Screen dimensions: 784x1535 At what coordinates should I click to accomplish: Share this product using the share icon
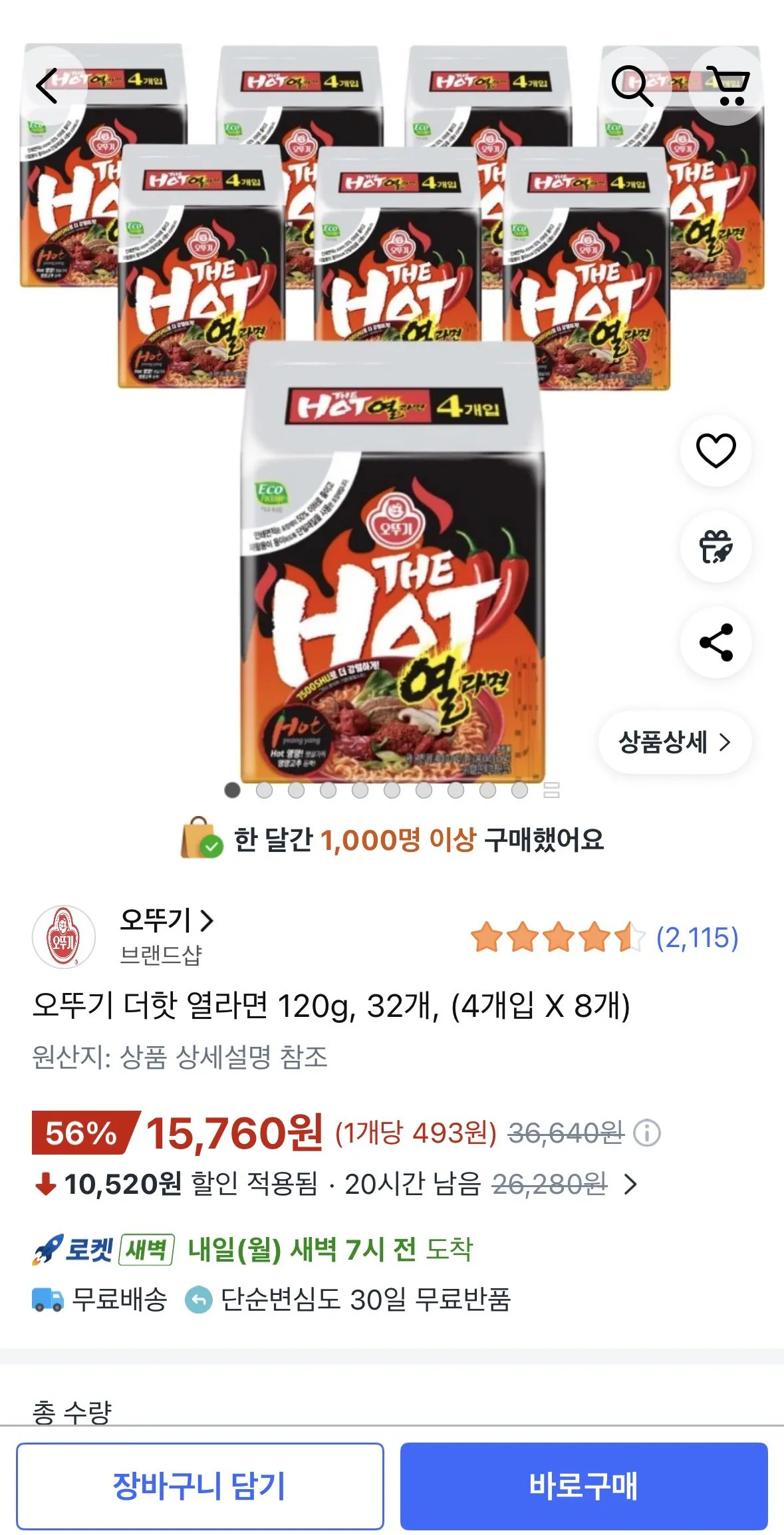(x=716, y=640)
